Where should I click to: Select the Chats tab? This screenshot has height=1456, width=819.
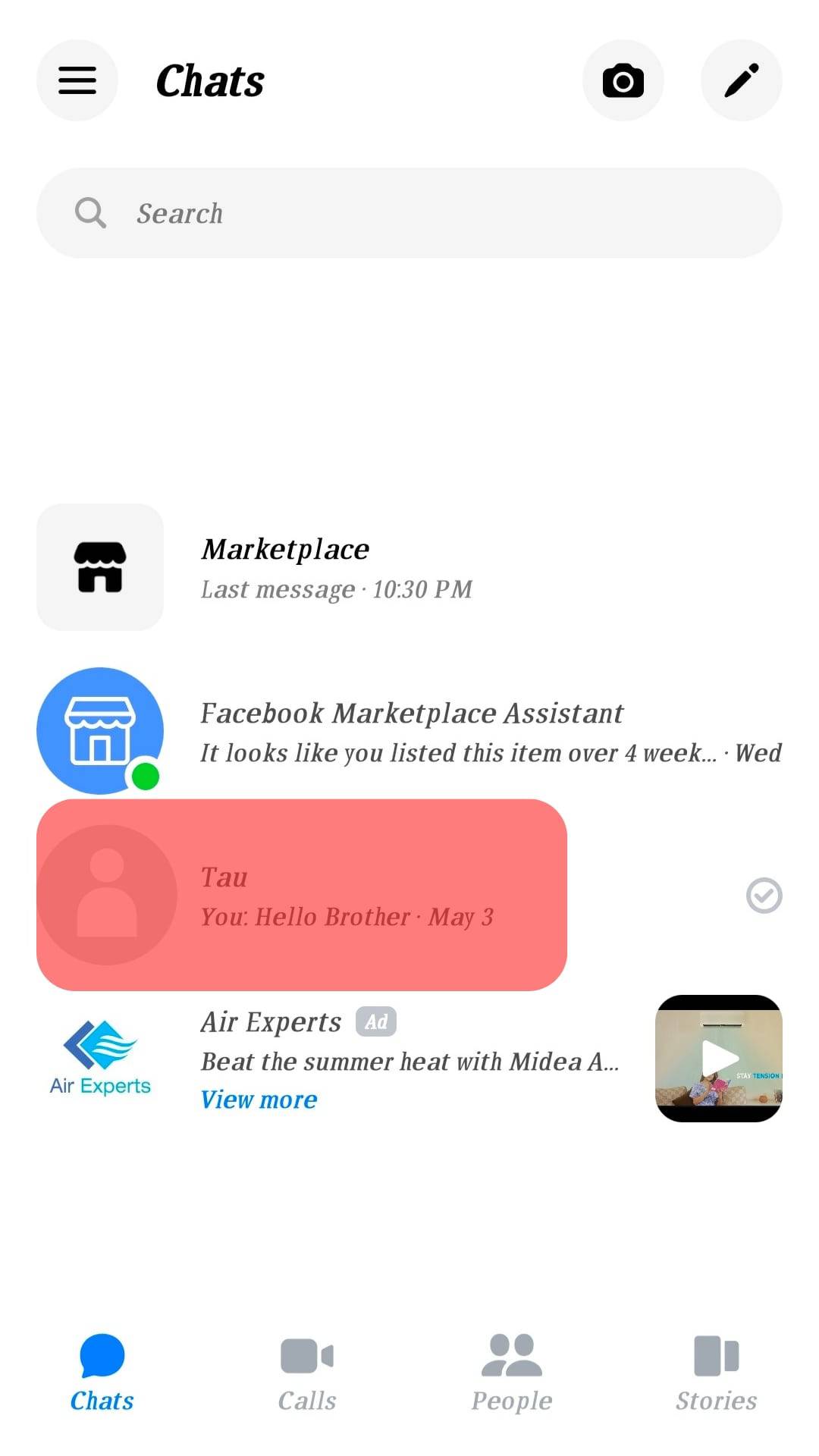coord(102,1373)
